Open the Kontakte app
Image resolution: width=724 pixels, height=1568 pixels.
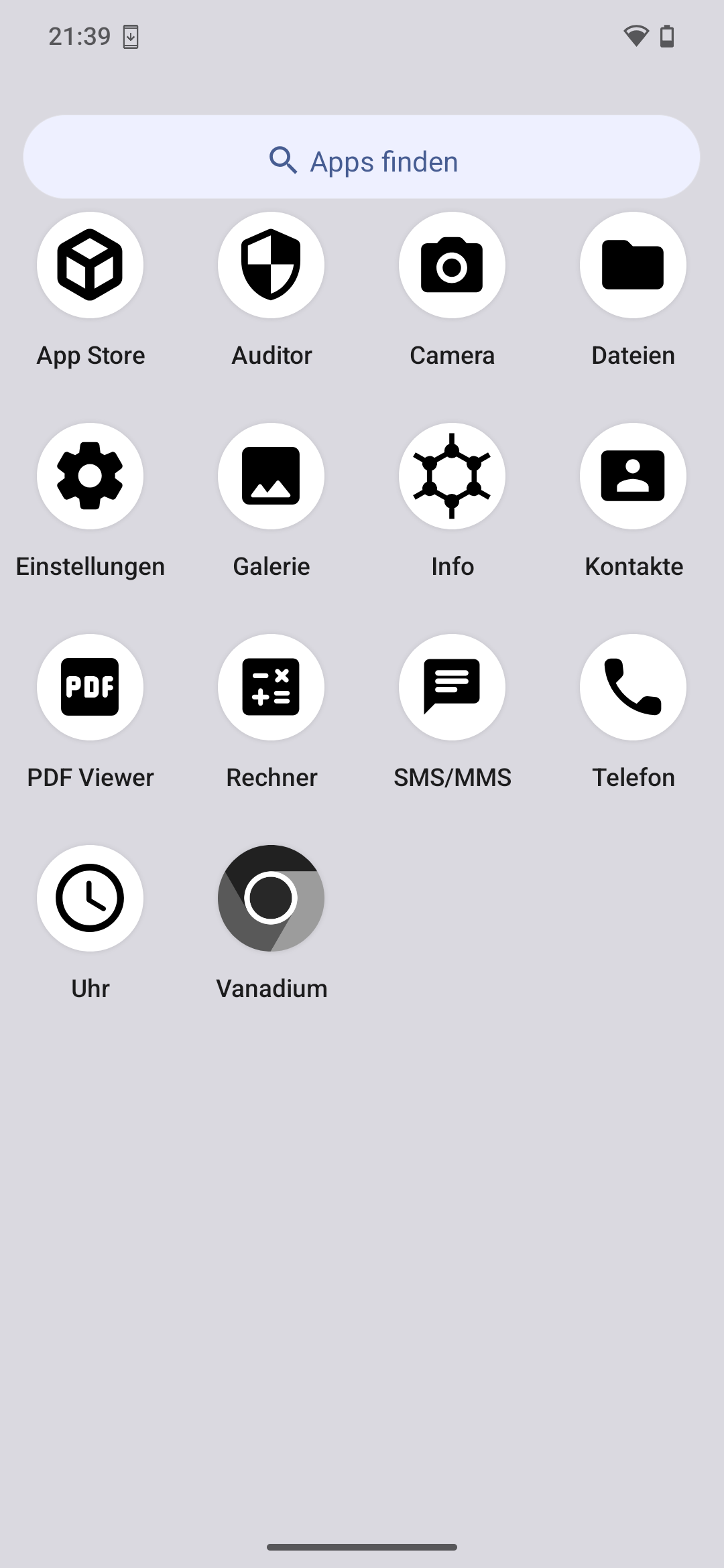click(633, 476)
